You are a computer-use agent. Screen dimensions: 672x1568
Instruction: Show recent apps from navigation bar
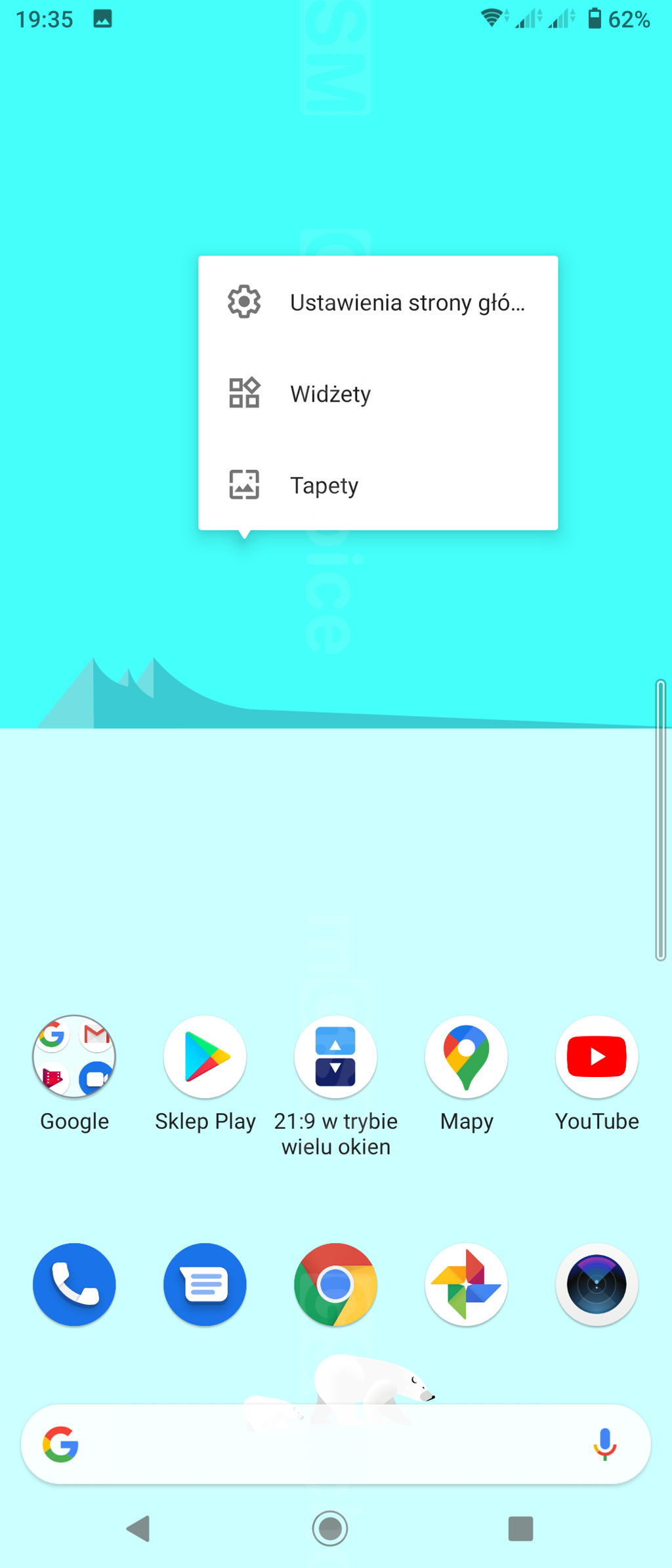pos(520,1529)
